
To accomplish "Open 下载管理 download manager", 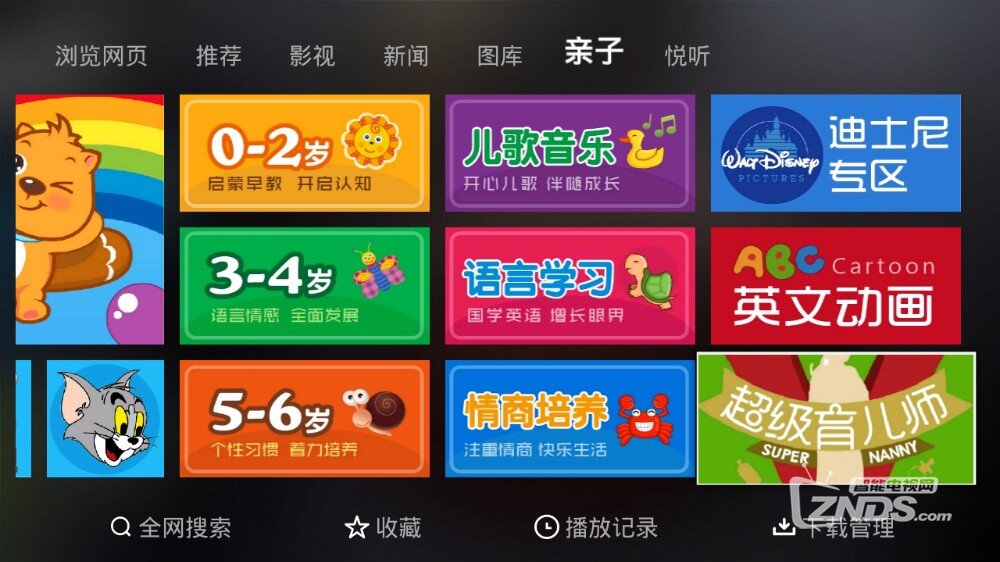I will pyautogui.click(x=833, y=527).
